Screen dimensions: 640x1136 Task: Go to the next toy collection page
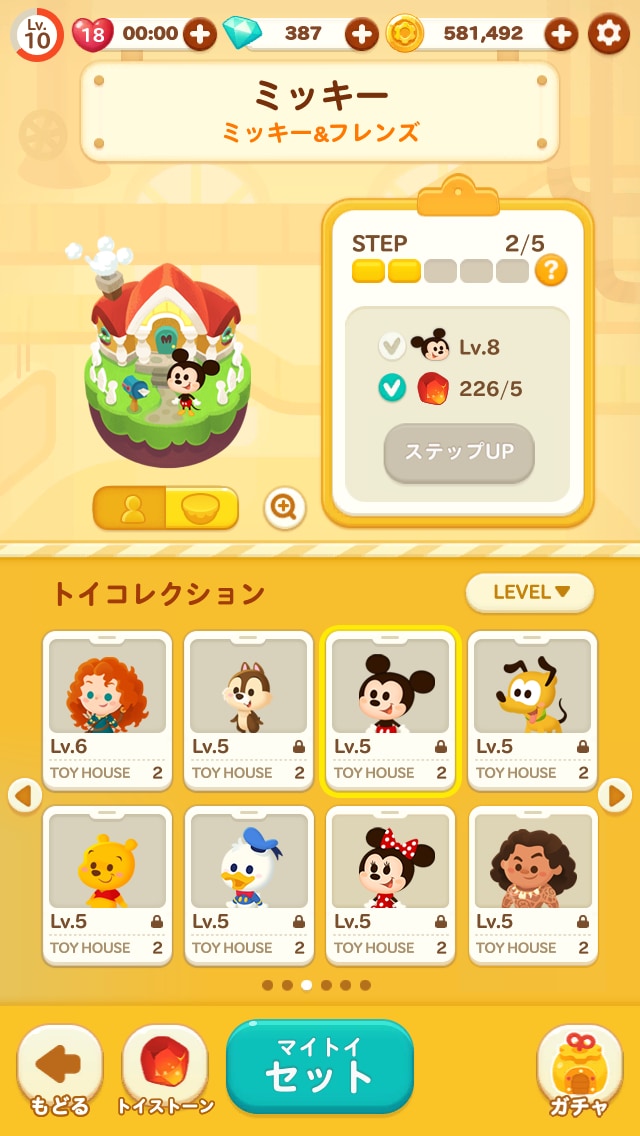click(x=615, y=796)
